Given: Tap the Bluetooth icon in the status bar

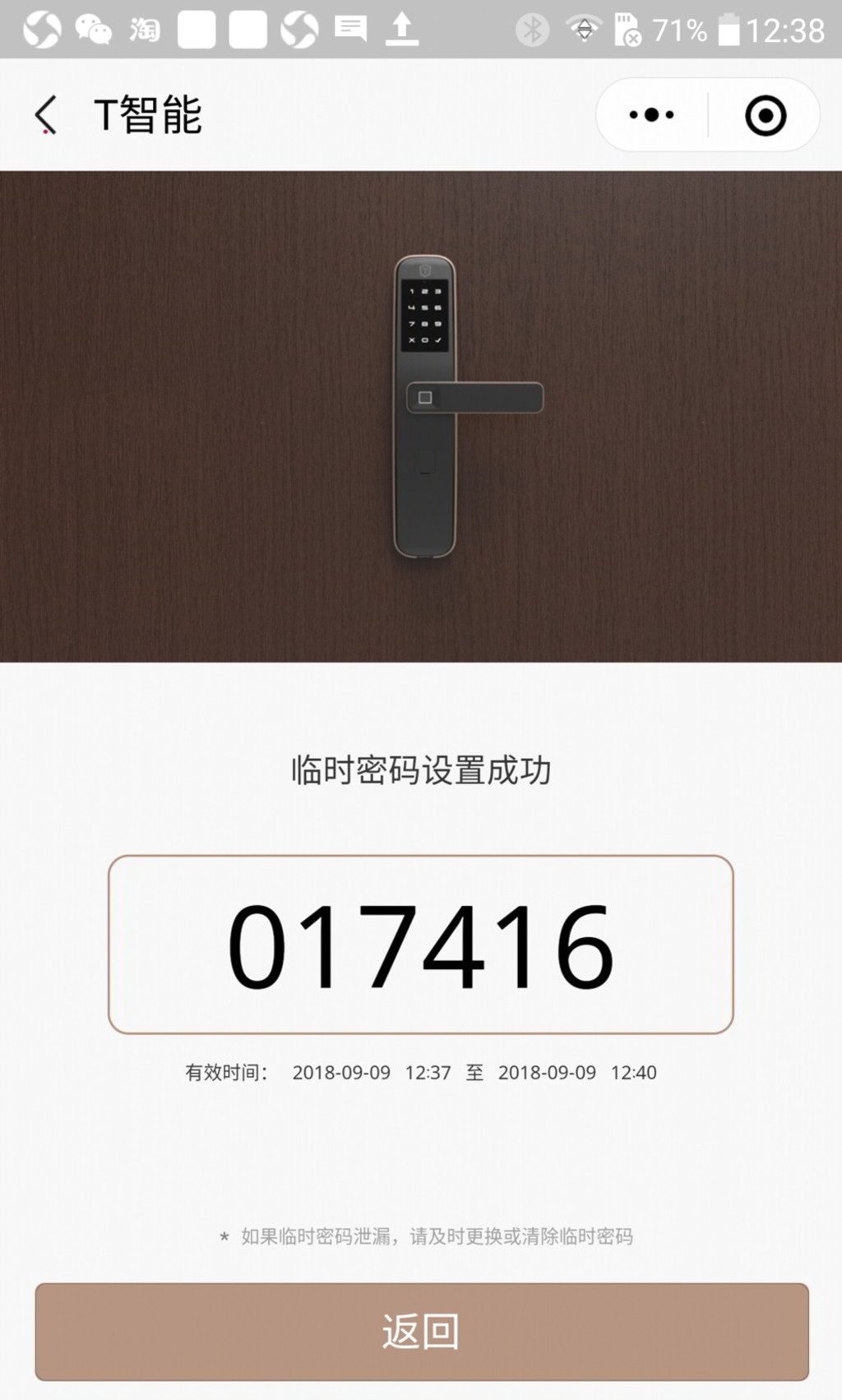Looking at the screenshot, I should coord(531,30).
